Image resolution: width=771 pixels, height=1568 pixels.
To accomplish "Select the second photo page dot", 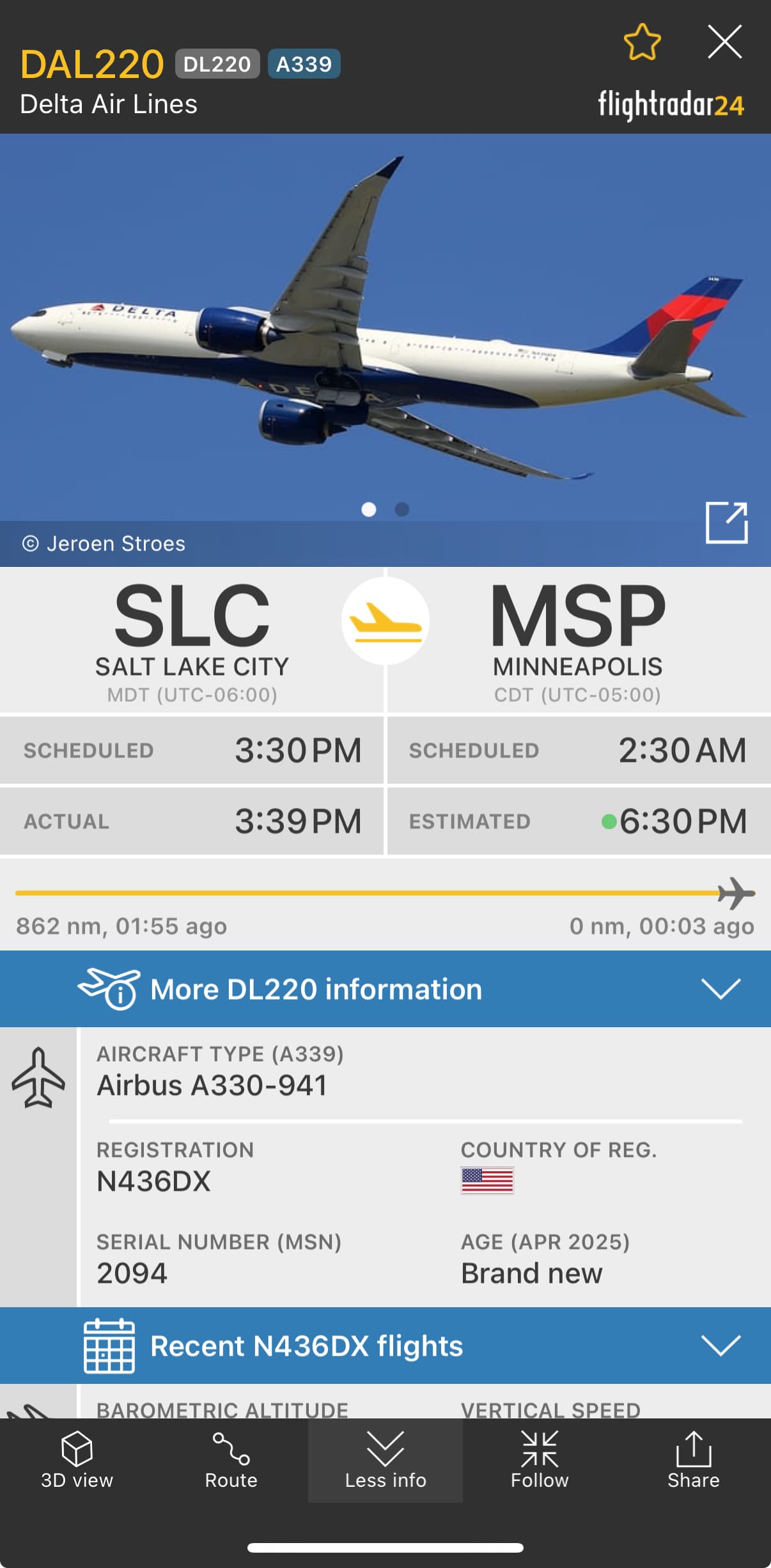I will pos(402,509).
